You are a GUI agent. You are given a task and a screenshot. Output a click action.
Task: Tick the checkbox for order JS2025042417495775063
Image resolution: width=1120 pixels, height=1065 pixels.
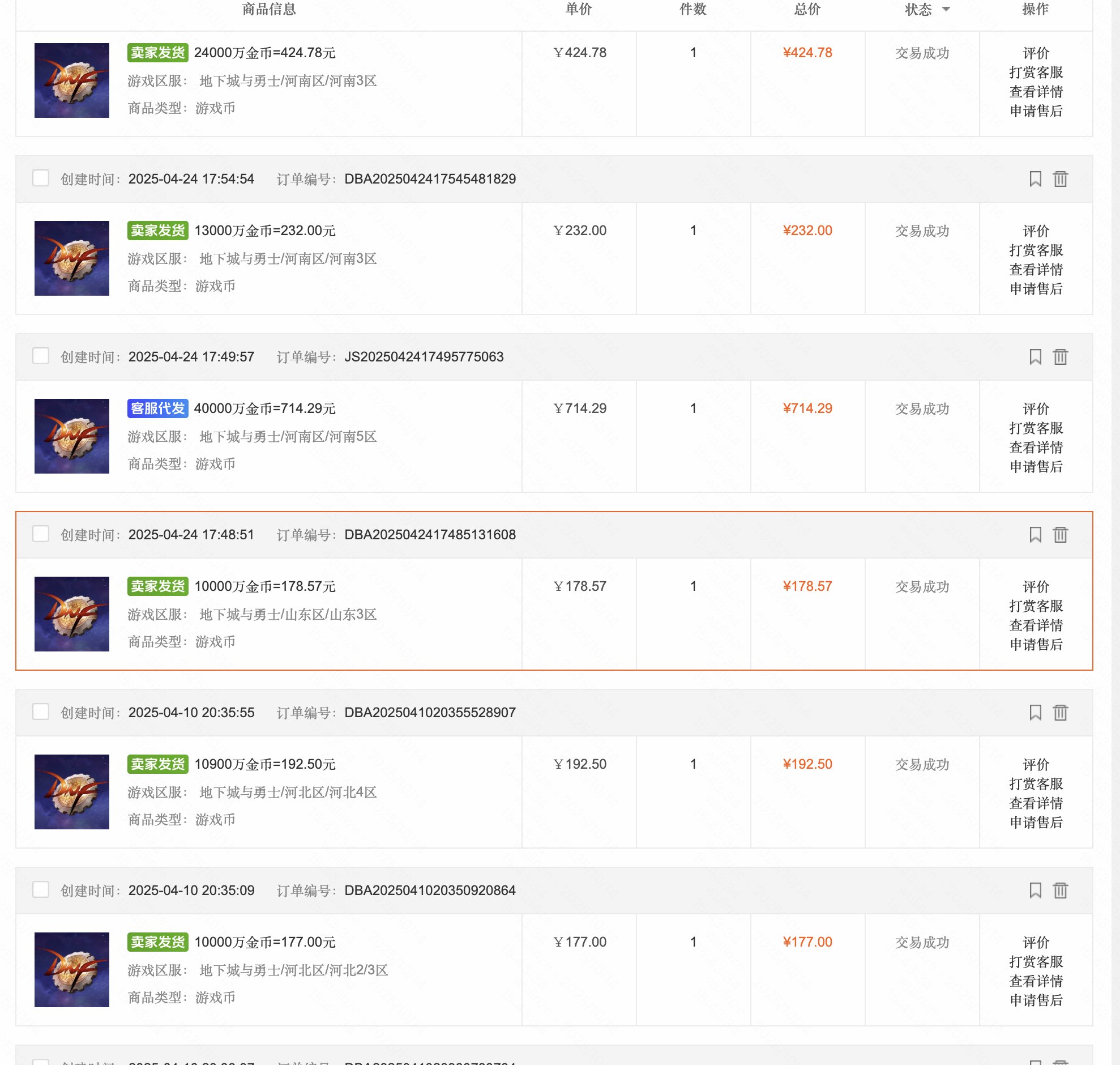click(41, 356)
